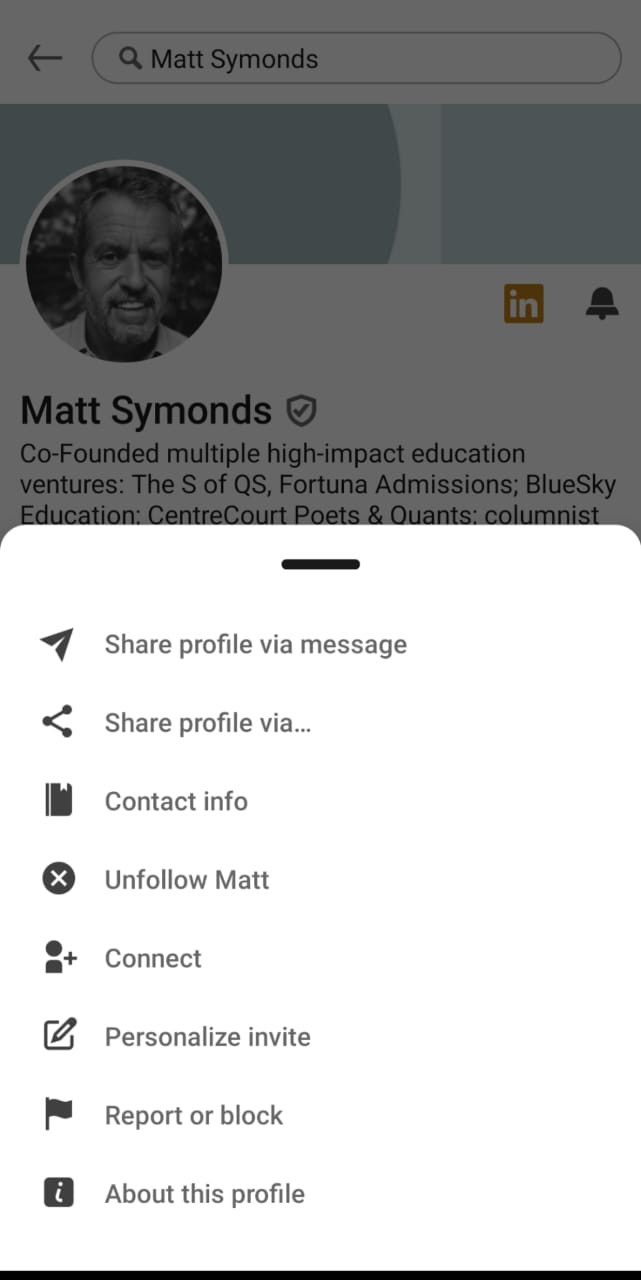Tap the bottom sheet drag handle
The image size is (641, 1280).
pyautogui.click(x=320, y=565)
